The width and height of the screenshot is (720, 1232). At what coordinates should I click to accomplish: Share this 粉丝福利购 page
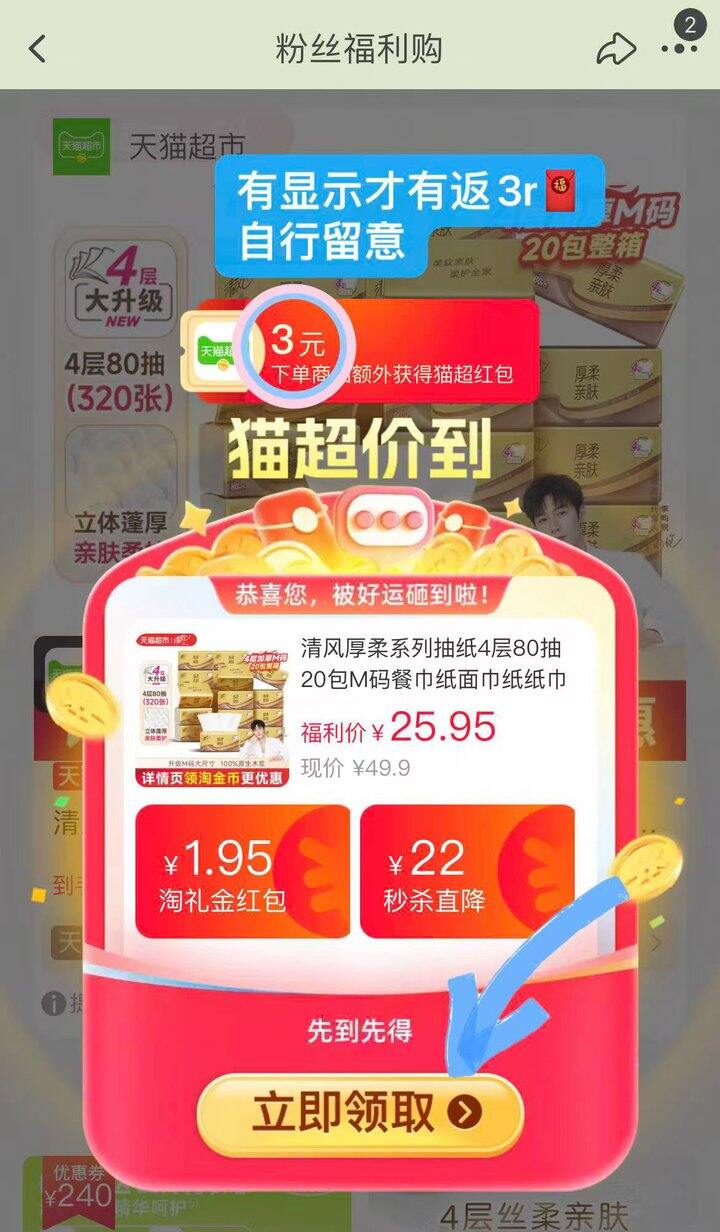[x=616, y=49]
